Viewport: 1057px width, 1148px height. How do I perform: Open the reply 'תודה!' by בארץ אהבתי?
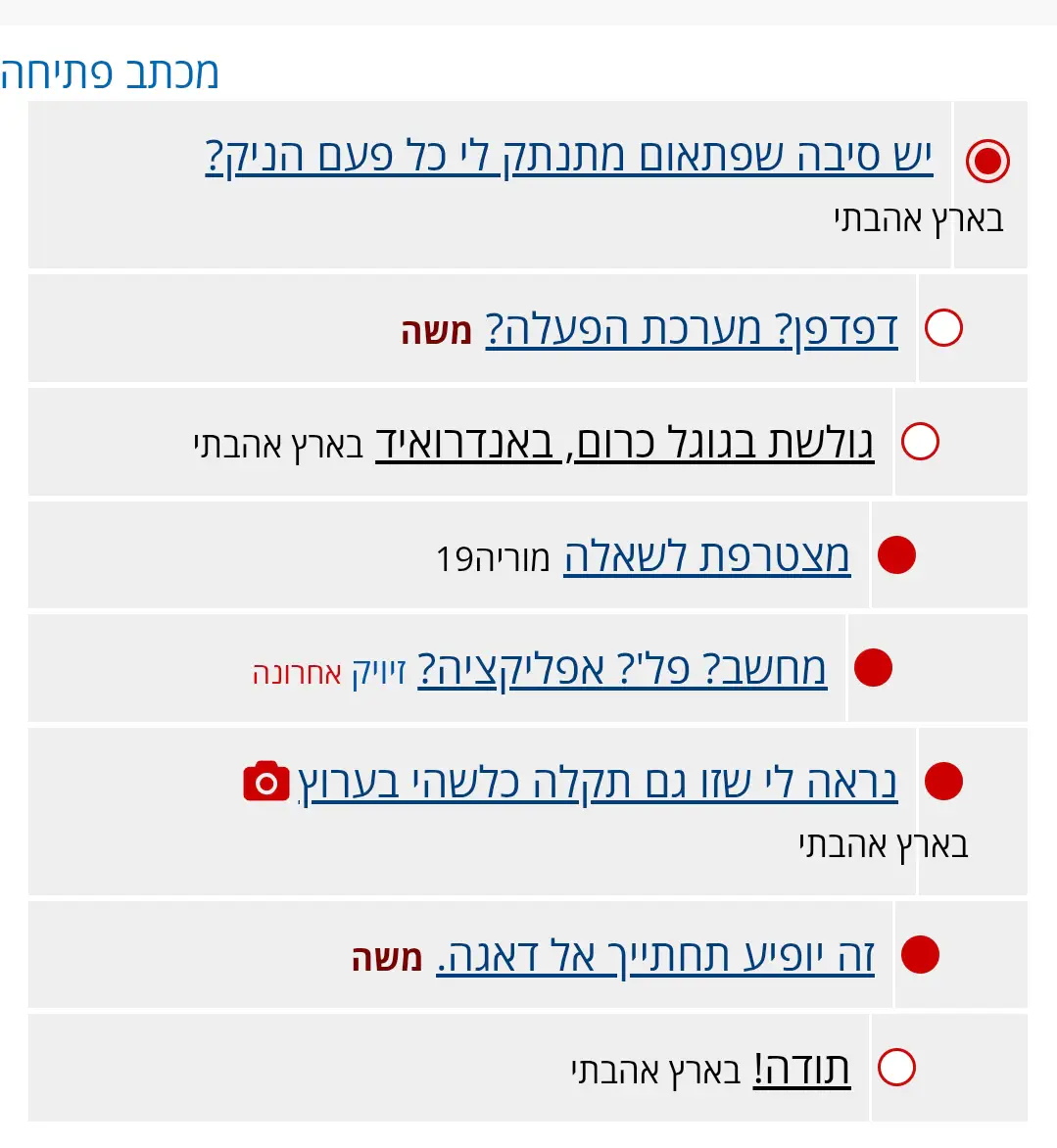pos(801,1069)
